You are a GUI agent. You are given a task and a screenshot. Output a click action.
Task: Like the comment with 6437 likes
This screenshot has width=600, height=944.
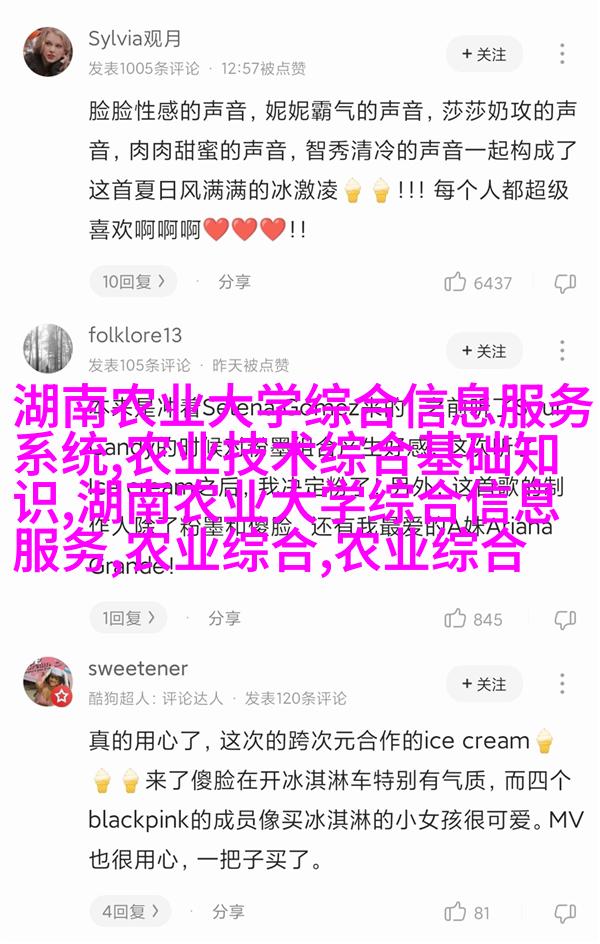457,283
